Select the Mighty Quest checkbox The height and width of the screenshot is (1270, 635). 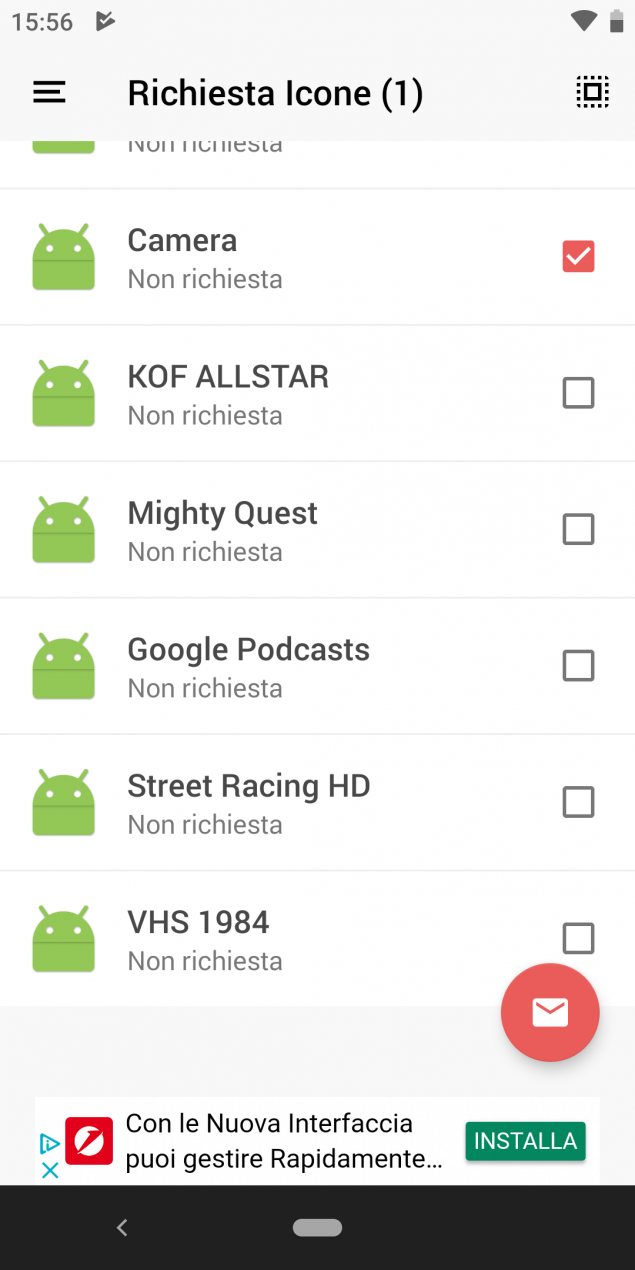tap(578, 529)
